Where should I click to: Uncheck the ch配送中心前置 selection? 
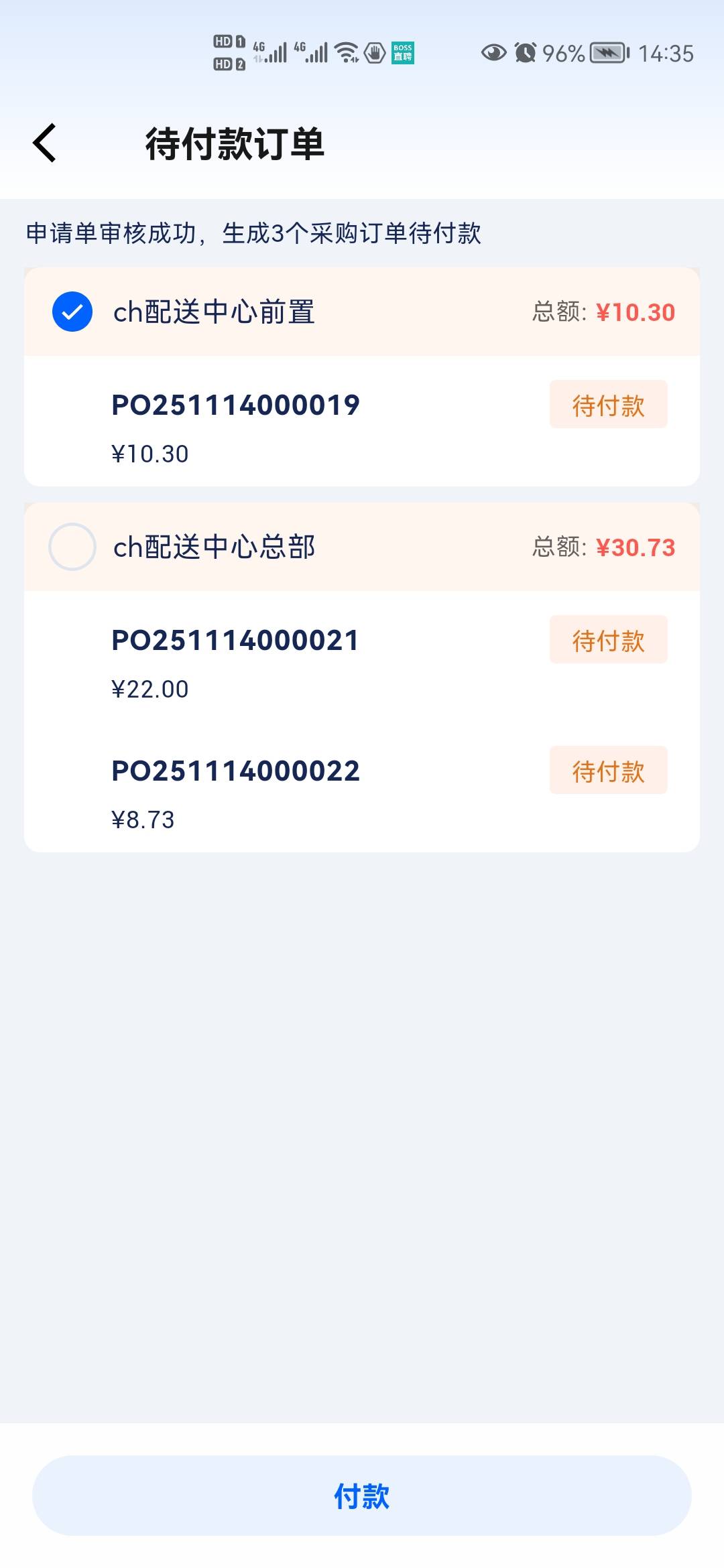click(72, 312)
